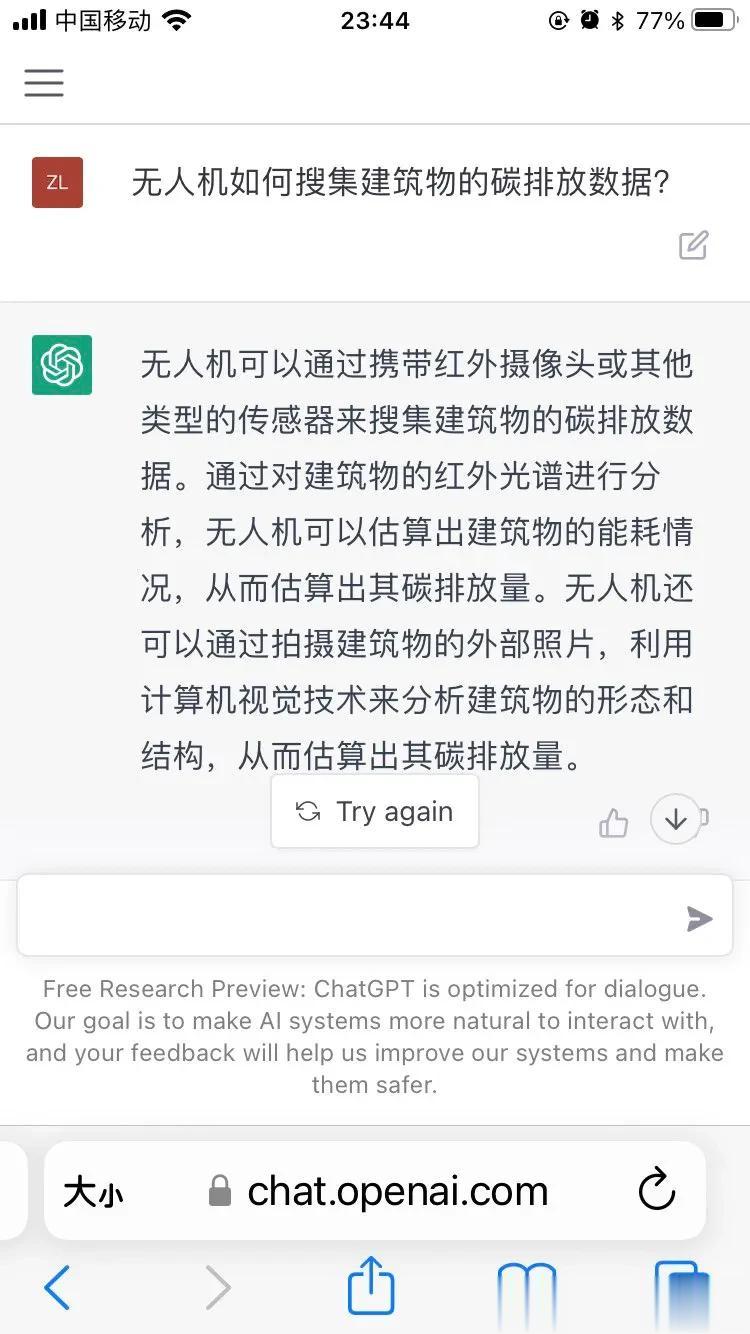Share this page from Safari
This screenshot has width=750, height=1334.
point(371,1286)
